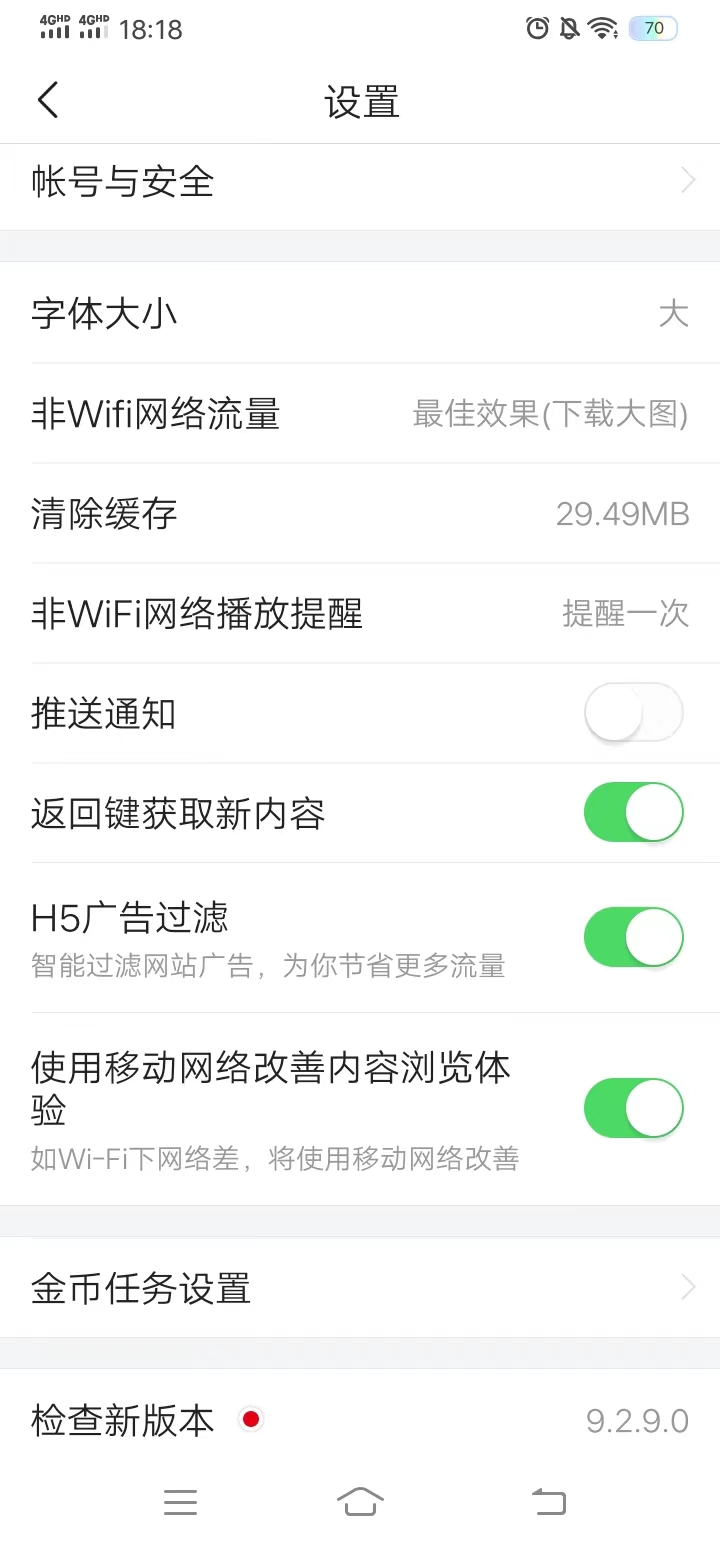The image size is (720, 1544).
Task: Tap the alarm clock icon in status bar
Action: point(538,29)
